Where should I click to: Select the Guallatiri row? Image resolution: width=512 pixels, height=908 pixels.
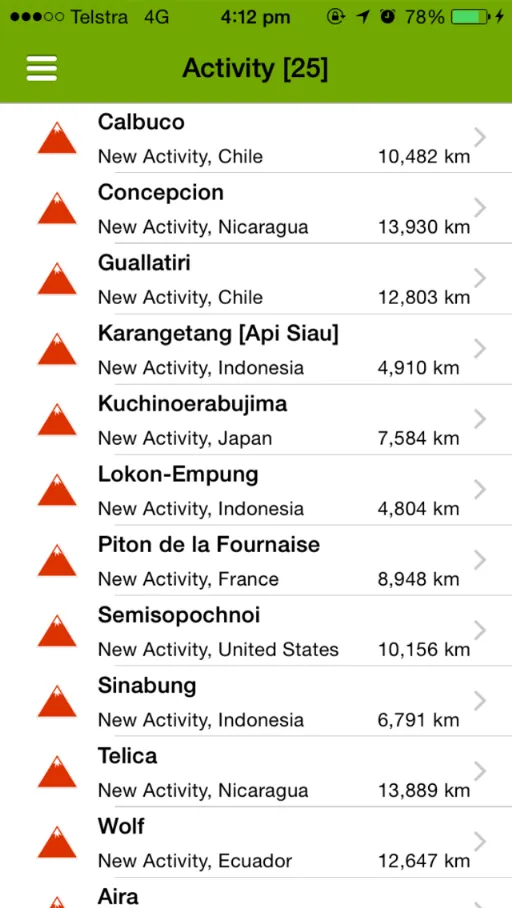click(256, 279)
